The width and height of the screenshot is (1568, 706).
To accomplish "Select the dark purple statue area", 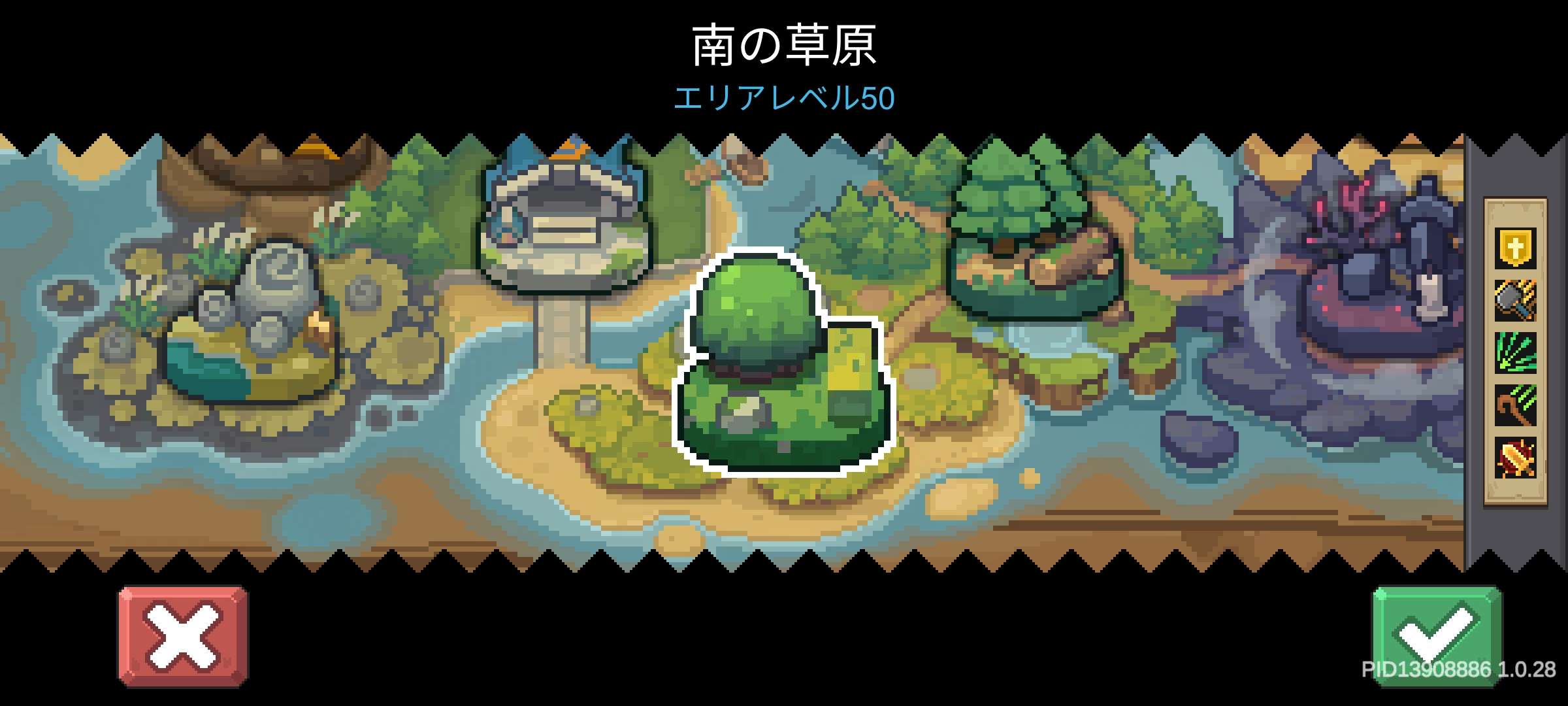I will pyautogui.click(x=1379, y=261).
